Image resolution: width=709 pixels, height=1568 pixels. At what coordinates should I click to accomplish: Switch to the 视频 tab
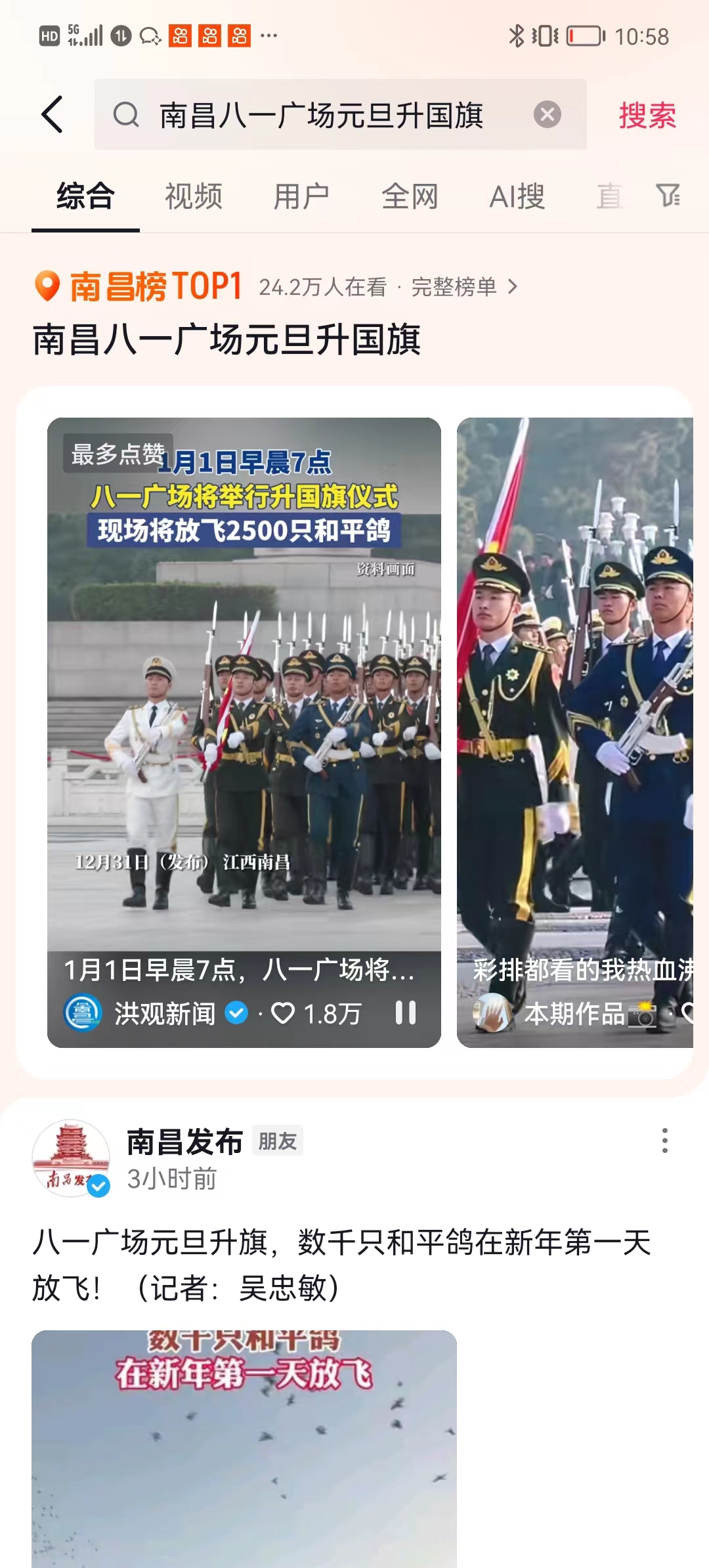click(194, 196)
